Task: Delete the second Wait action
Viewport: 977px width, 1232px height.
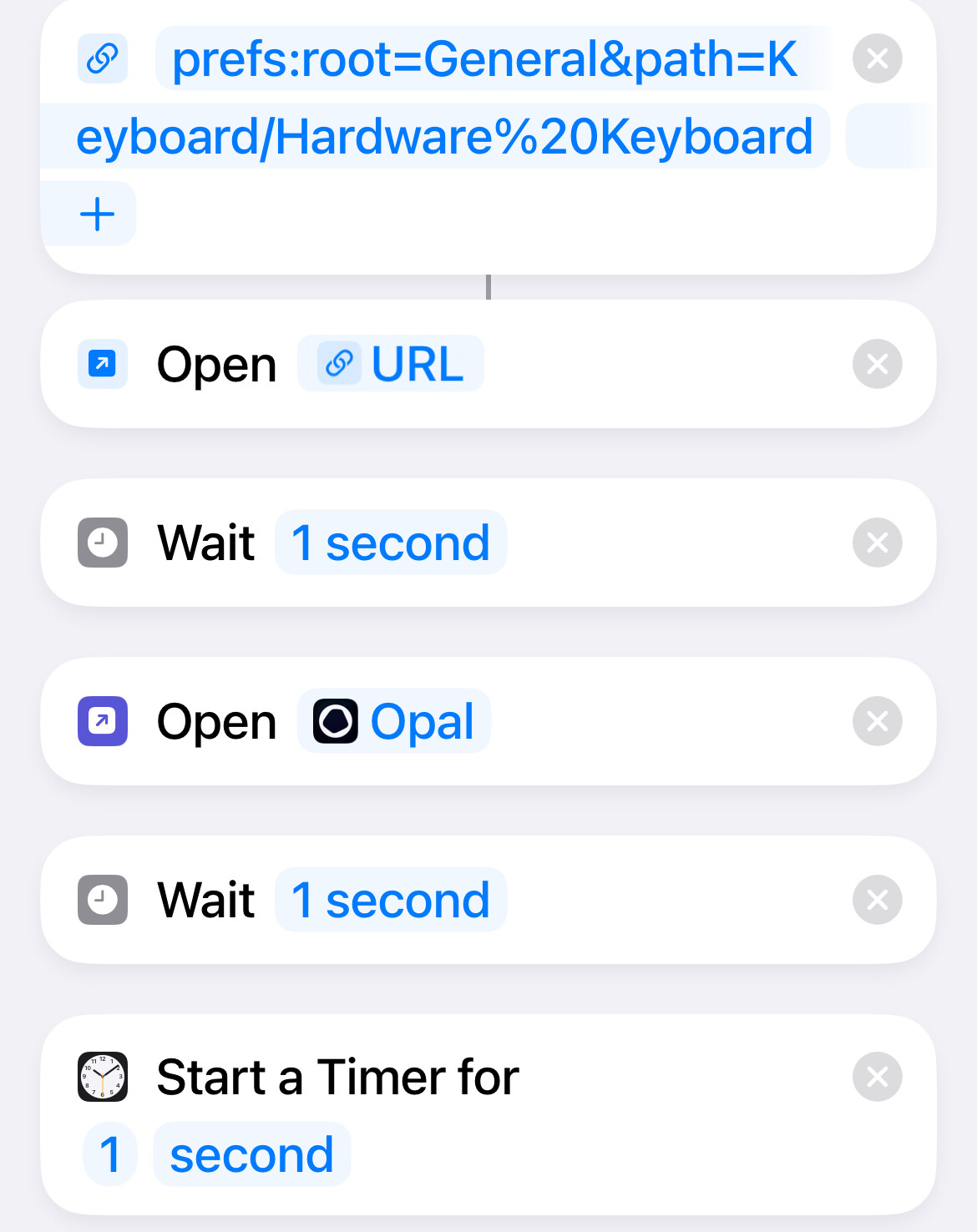Action: [x=877, y=900]
